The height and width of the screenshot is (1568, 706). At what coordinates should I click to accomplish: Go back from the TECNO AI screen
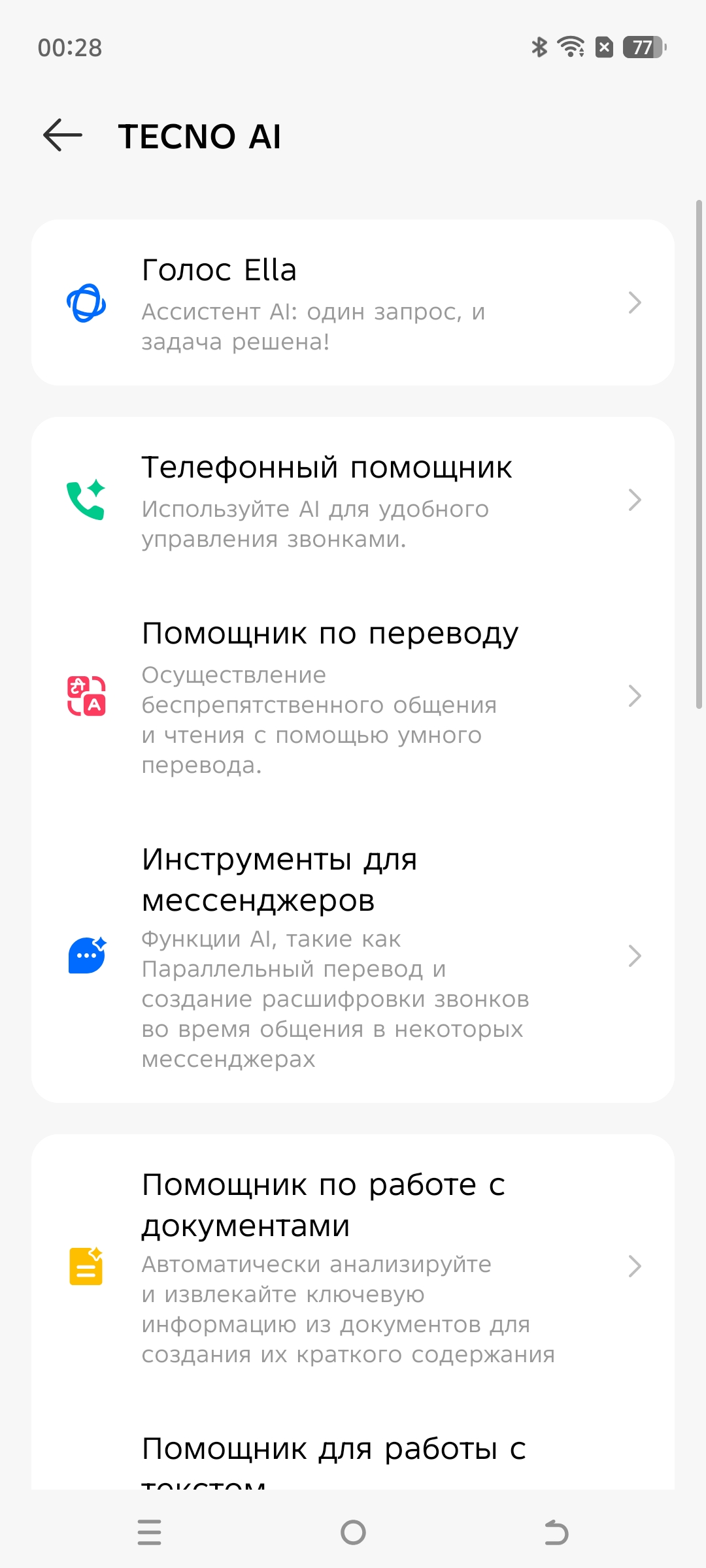pos(63,136)
